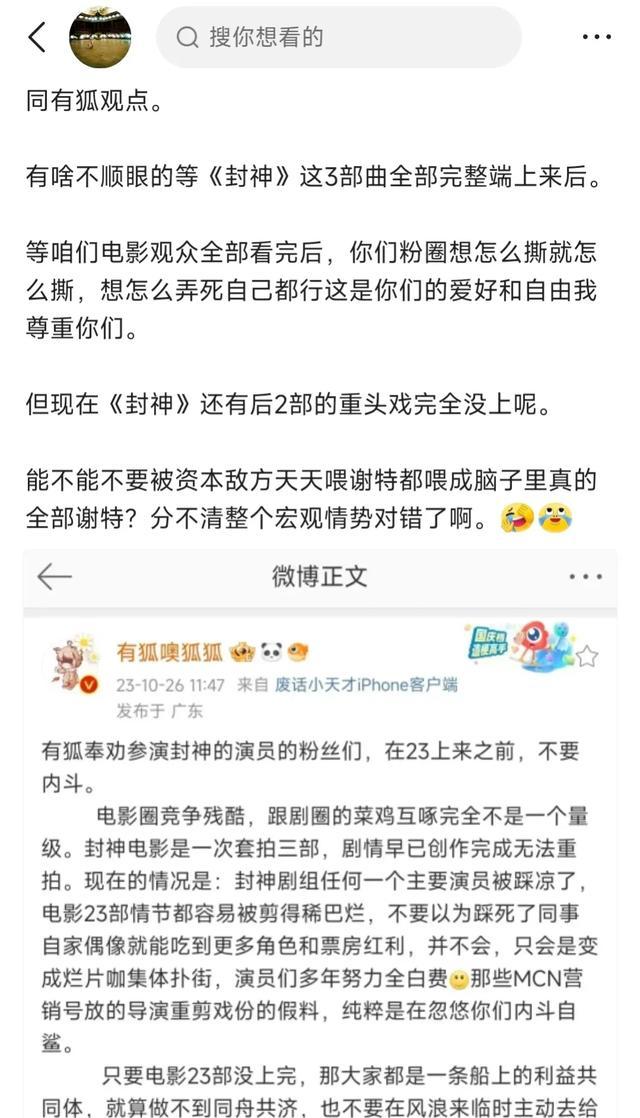Open the embedded 微博正文 screenshot image
The height and width of the screenshot is (1118, 640).
click(320, 830)
